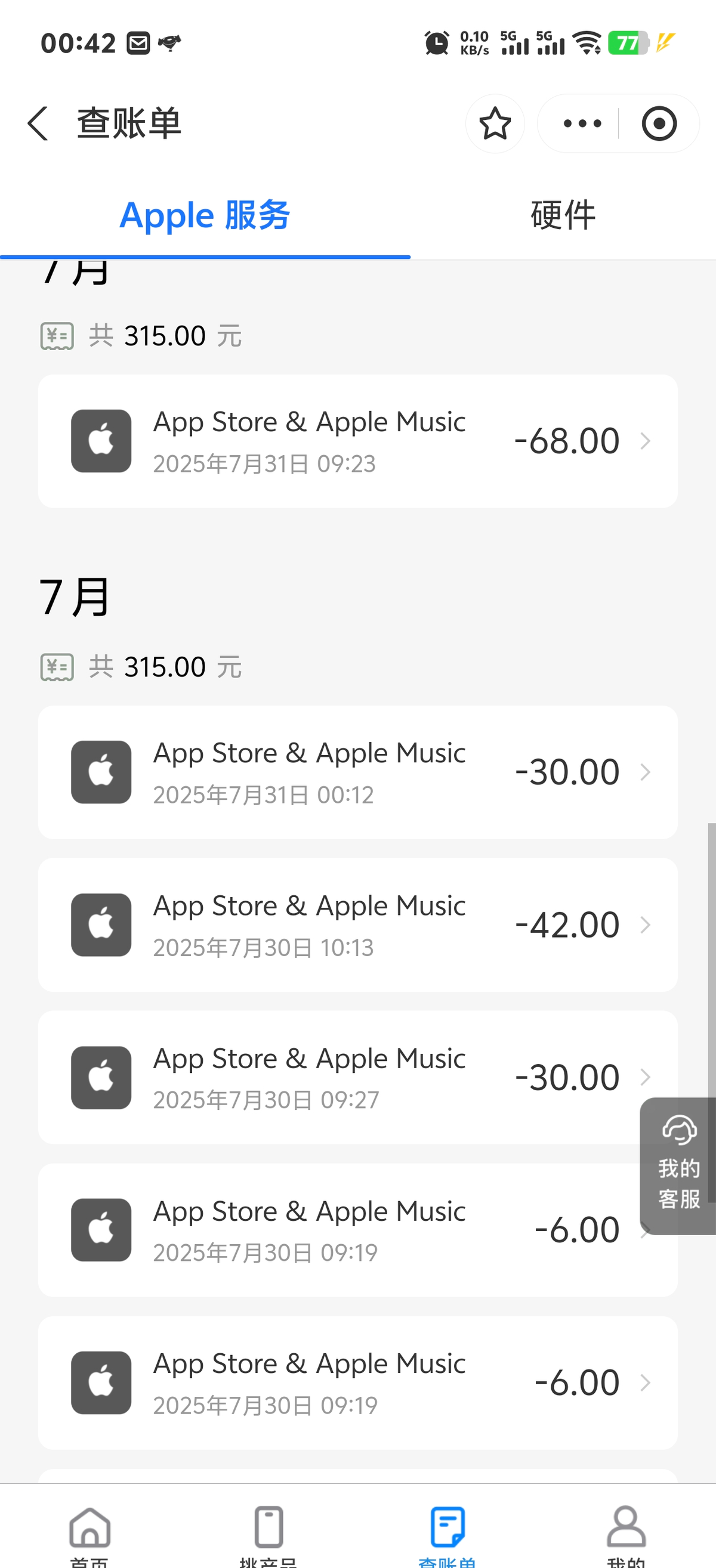The image size is (716, 1568).
Task: Open the -68.00 charge from 7月31日 09:23
Action: pyautogui.click(x=357, y=441)
